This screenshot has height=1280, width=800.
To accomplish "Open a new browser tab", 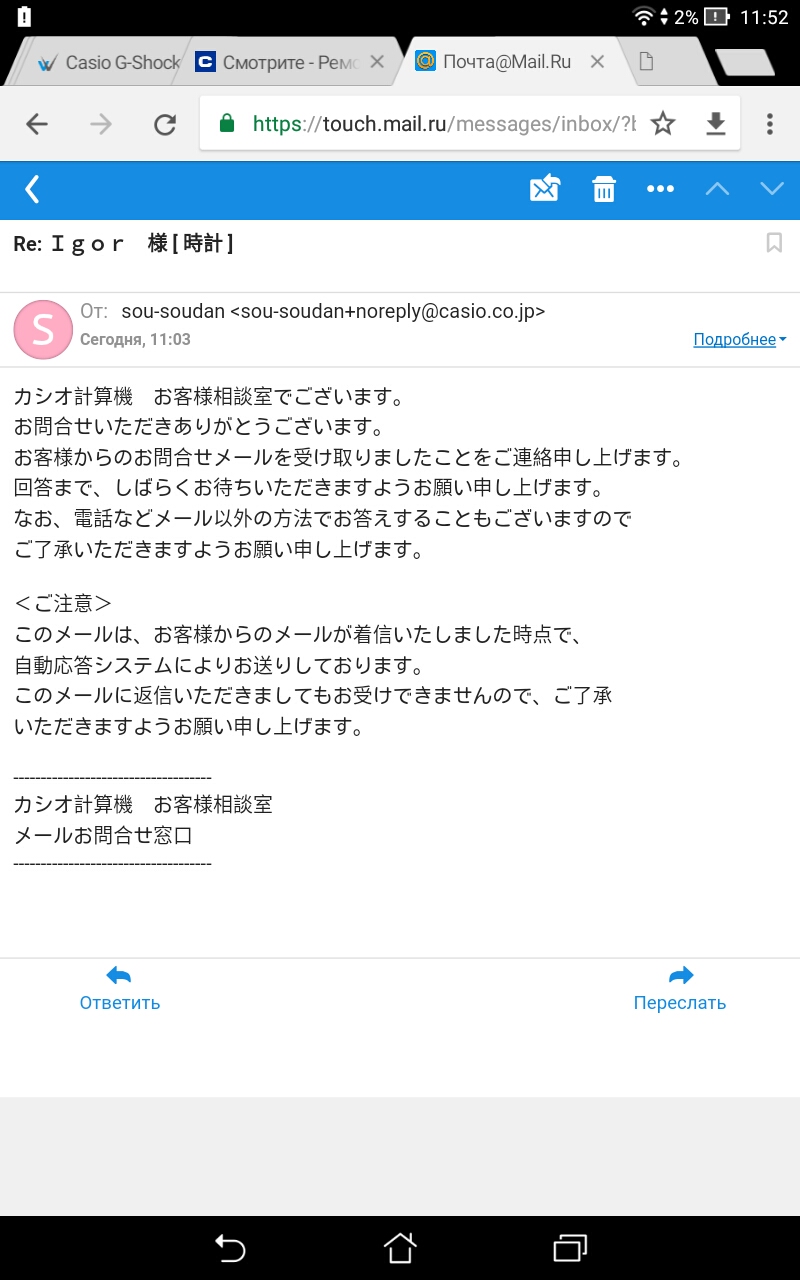I will tap(745, 63).
